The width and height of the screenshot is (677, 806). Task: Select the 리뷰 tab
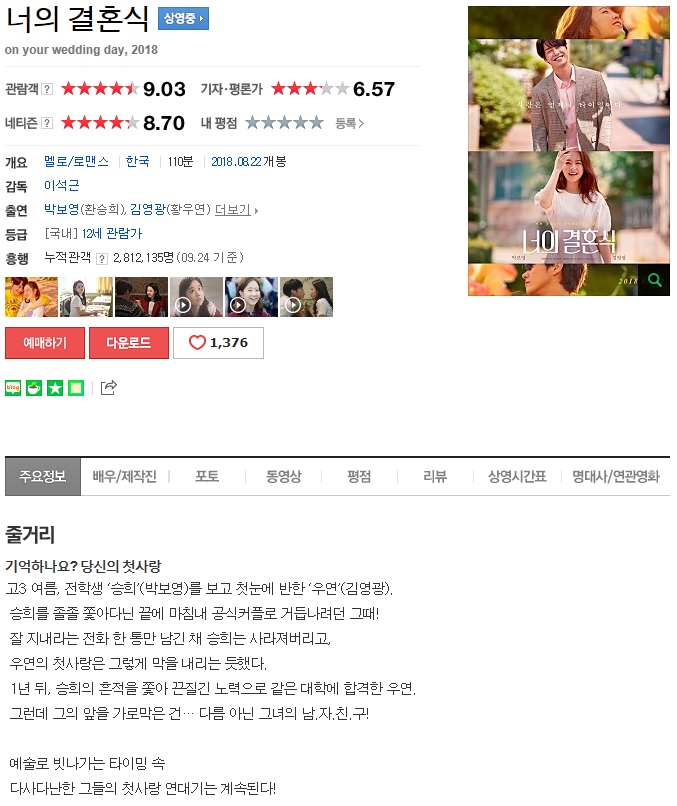click(435, 477)
